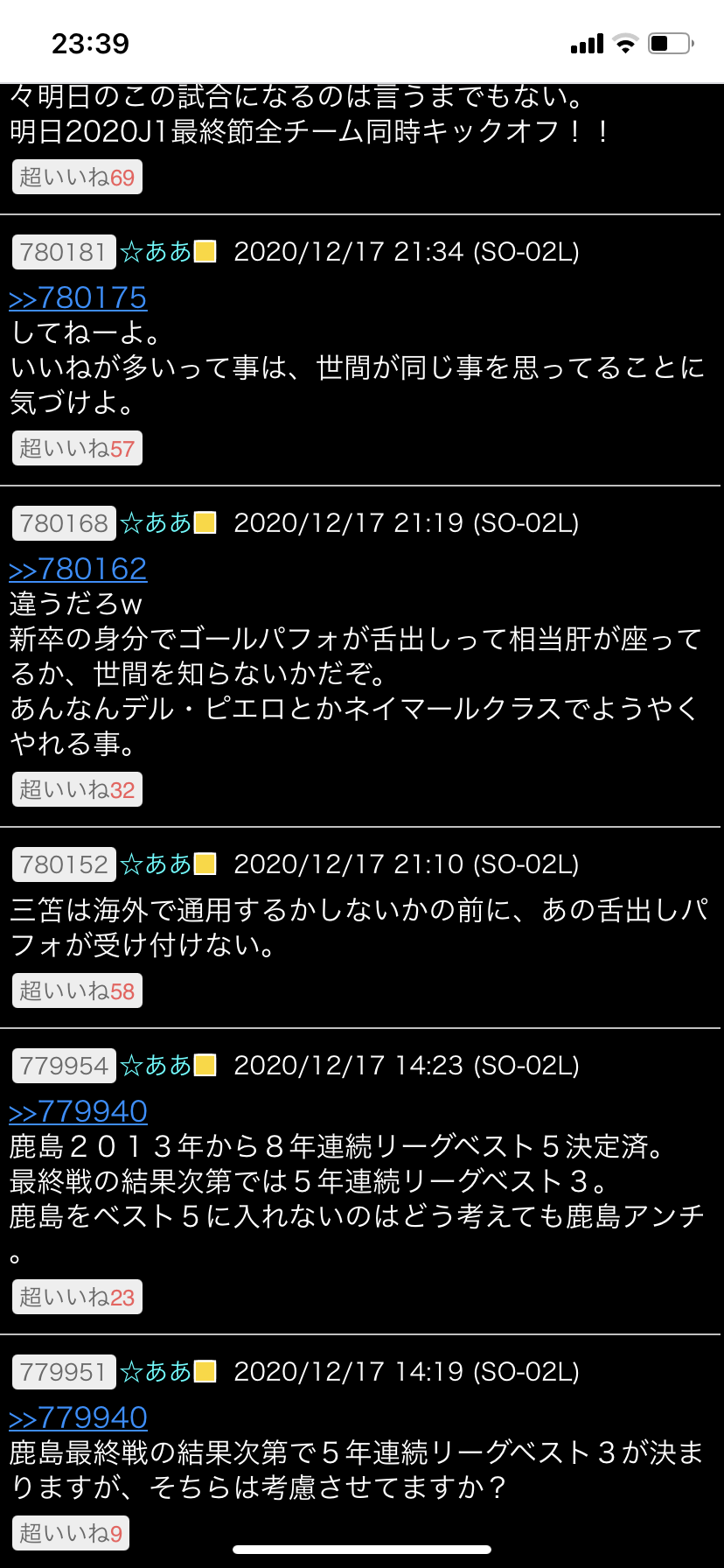Tap the 超いいね23 button
Screen dimensions: 724x1568
77,1298
